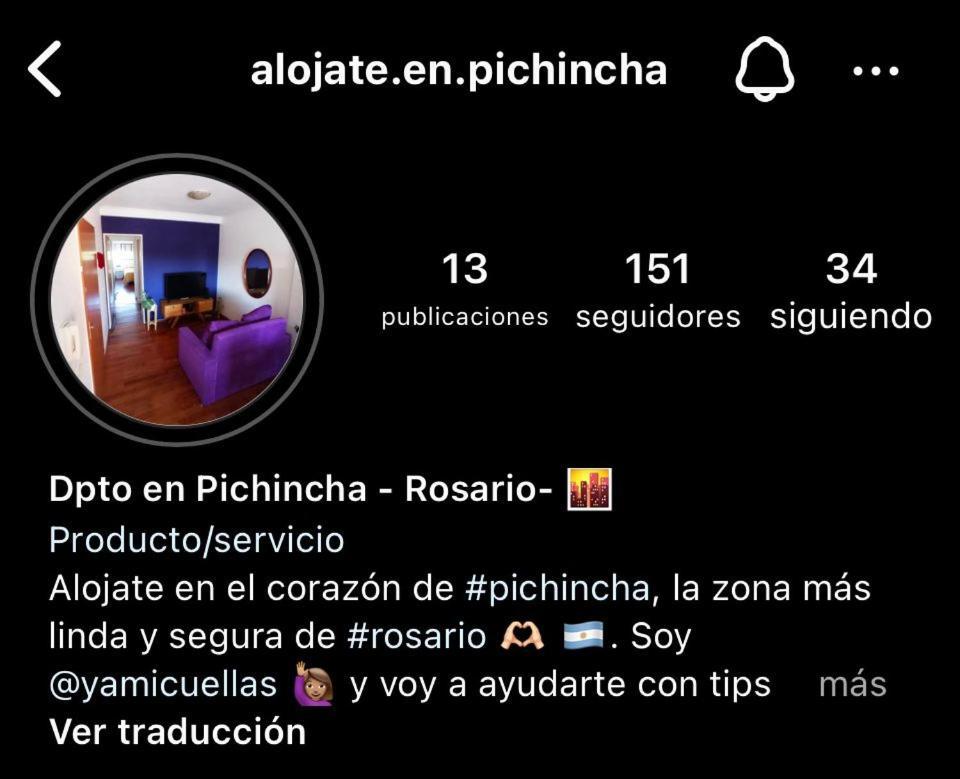Open the three-dot overflow menu
Screen dimensions: 960x779
[876, 71]
